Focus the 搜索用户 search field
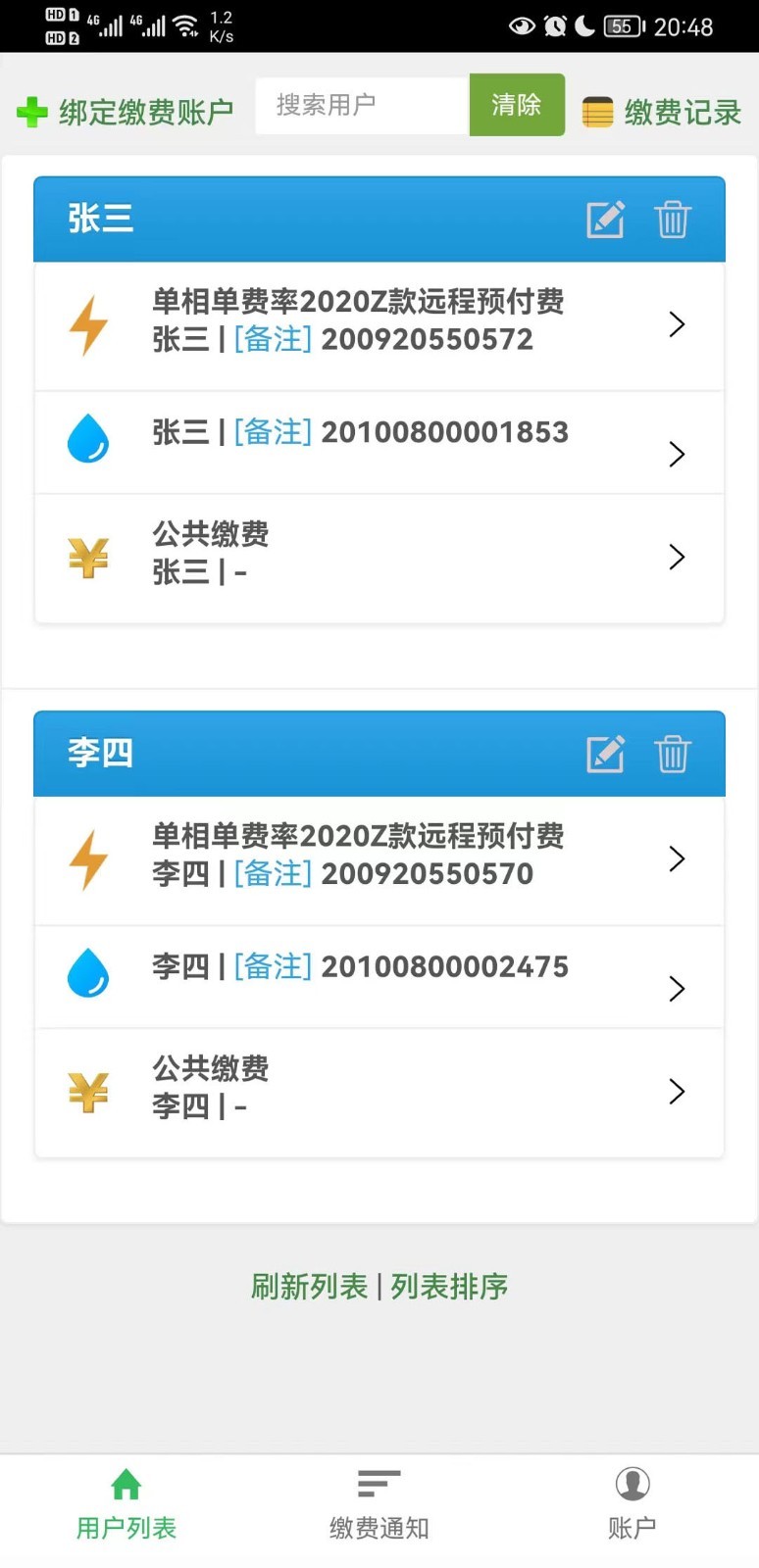Image resolution: width=759 pixels, height=1568 pixels. [x=362, y=105]
